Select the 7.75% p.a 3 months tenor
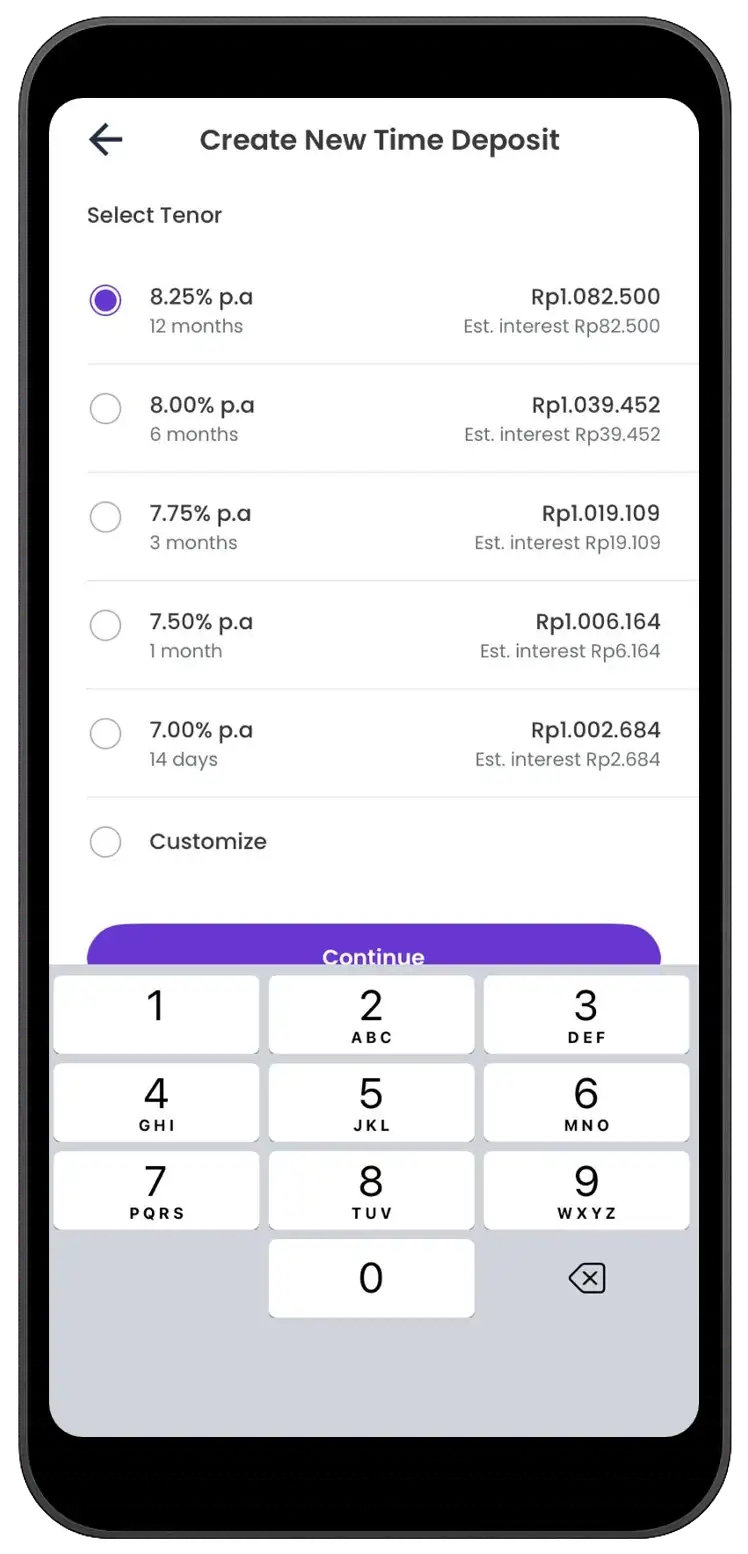This screenshot has height=1554, width=748. pyautogui.click(x=105, y=517)
